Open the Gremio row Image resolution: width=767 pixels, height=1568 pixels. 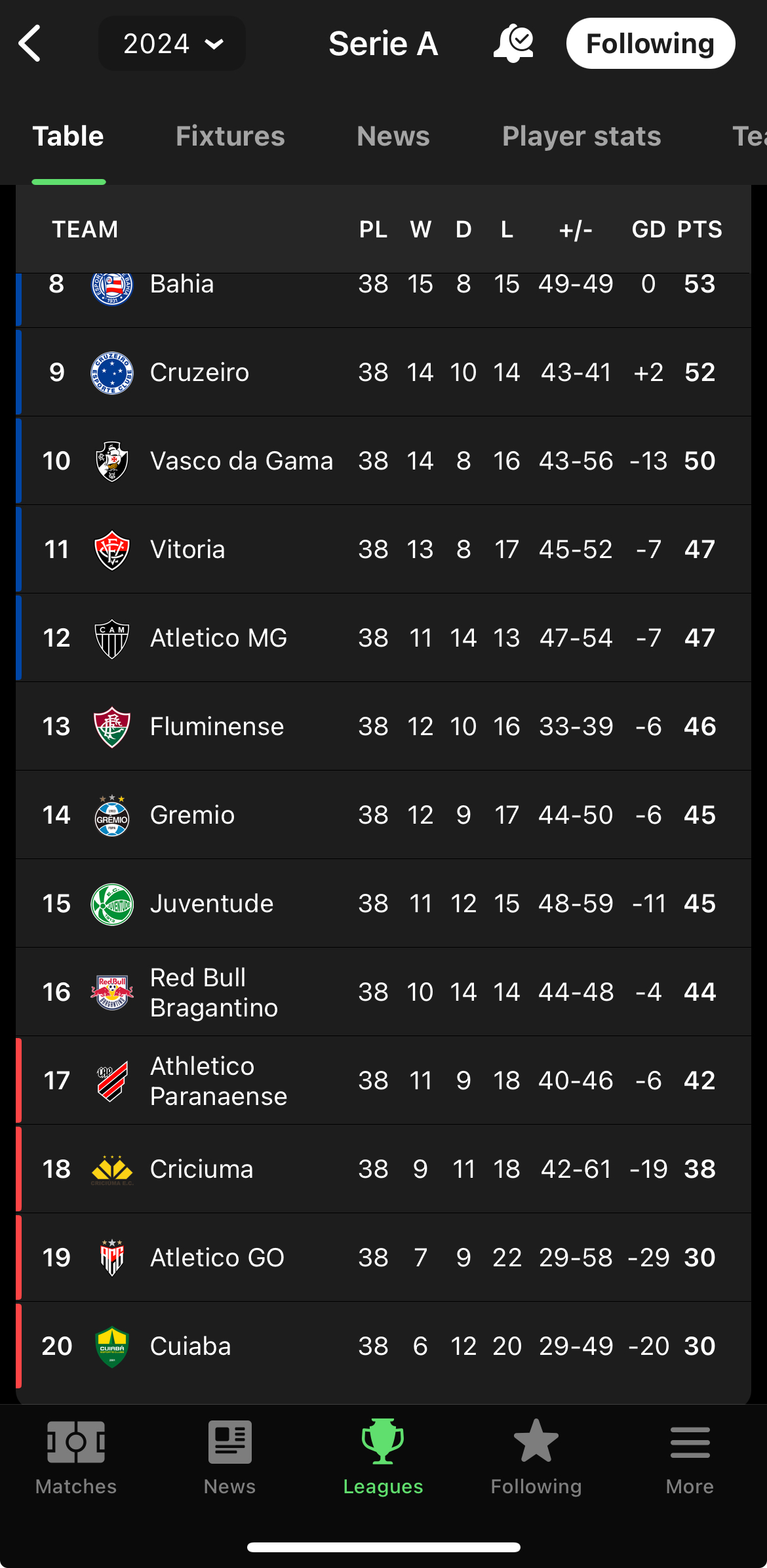[192, 815]
